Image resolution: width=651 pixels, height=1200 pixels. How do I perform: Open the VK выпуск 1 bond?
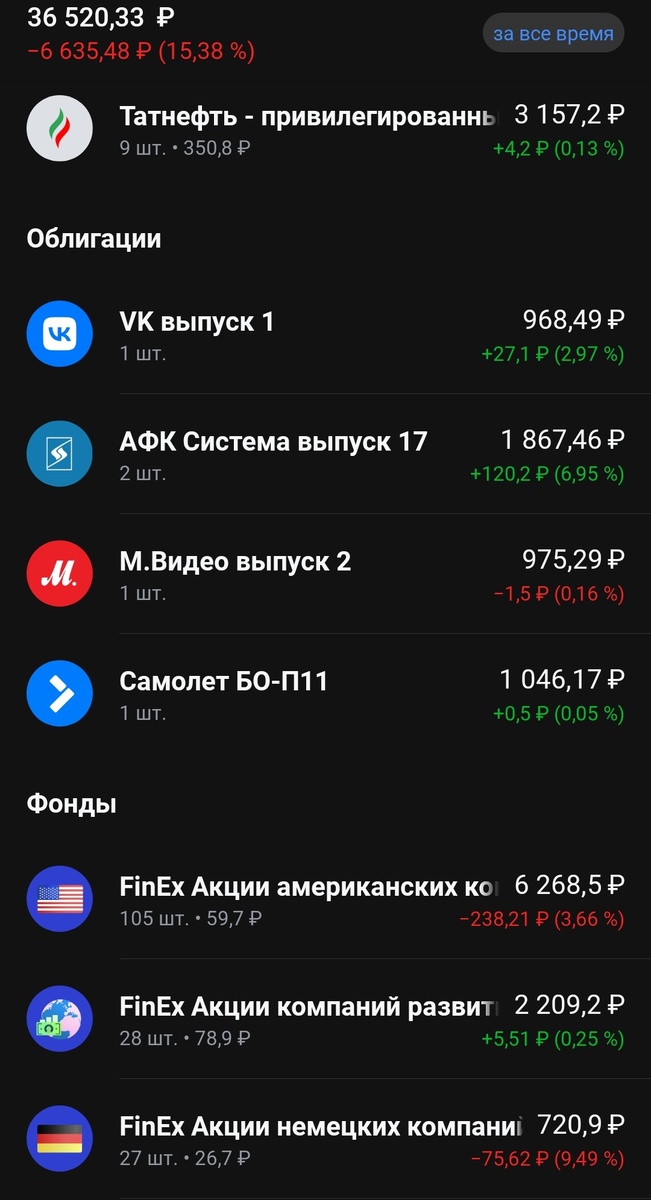coord(325,334)
